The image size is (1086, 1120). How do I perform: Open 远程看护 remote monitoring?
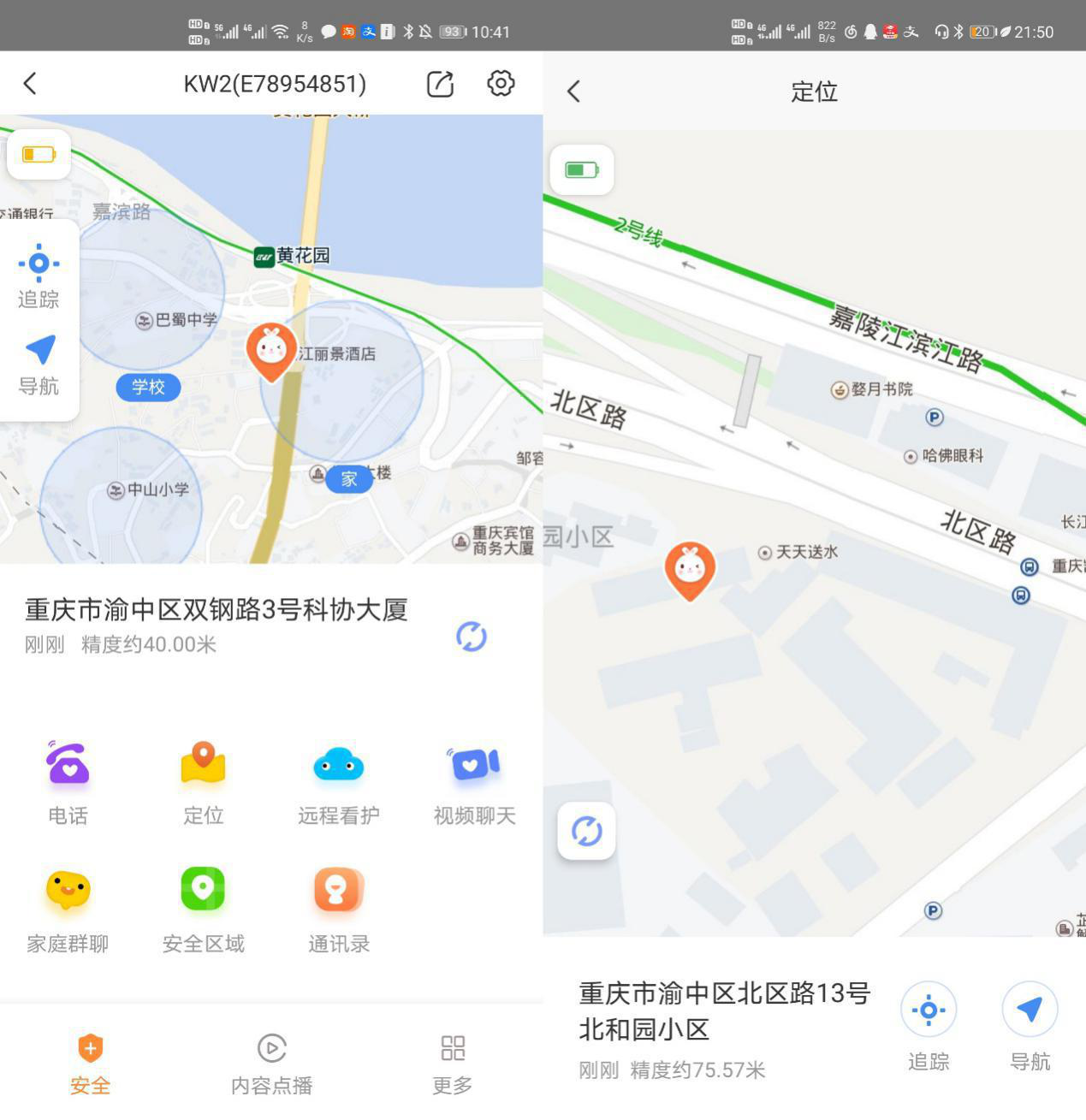point(339,779)
